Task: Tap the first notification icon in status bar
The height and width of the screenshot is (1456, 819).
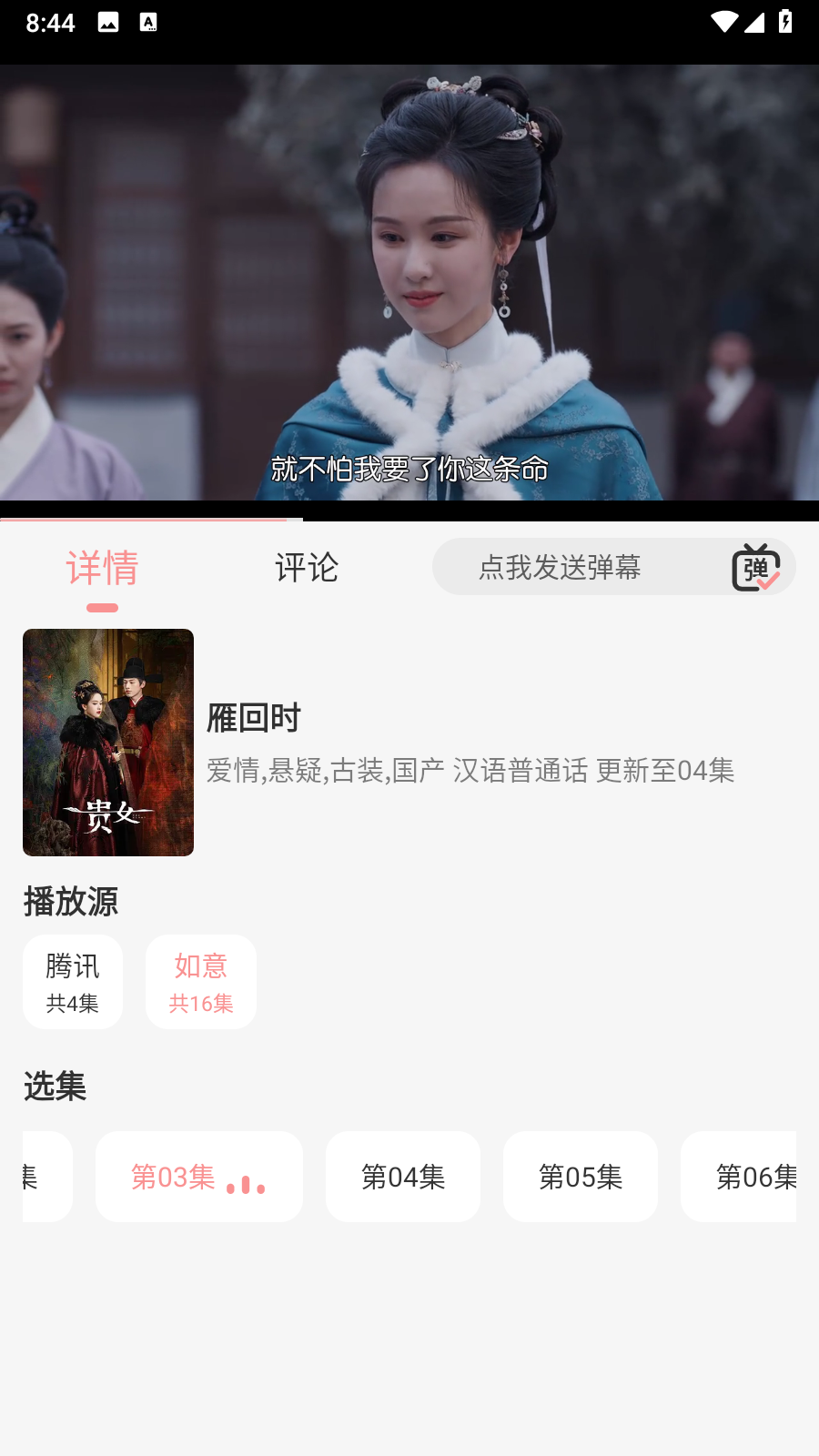Action: tap(107, 23)
